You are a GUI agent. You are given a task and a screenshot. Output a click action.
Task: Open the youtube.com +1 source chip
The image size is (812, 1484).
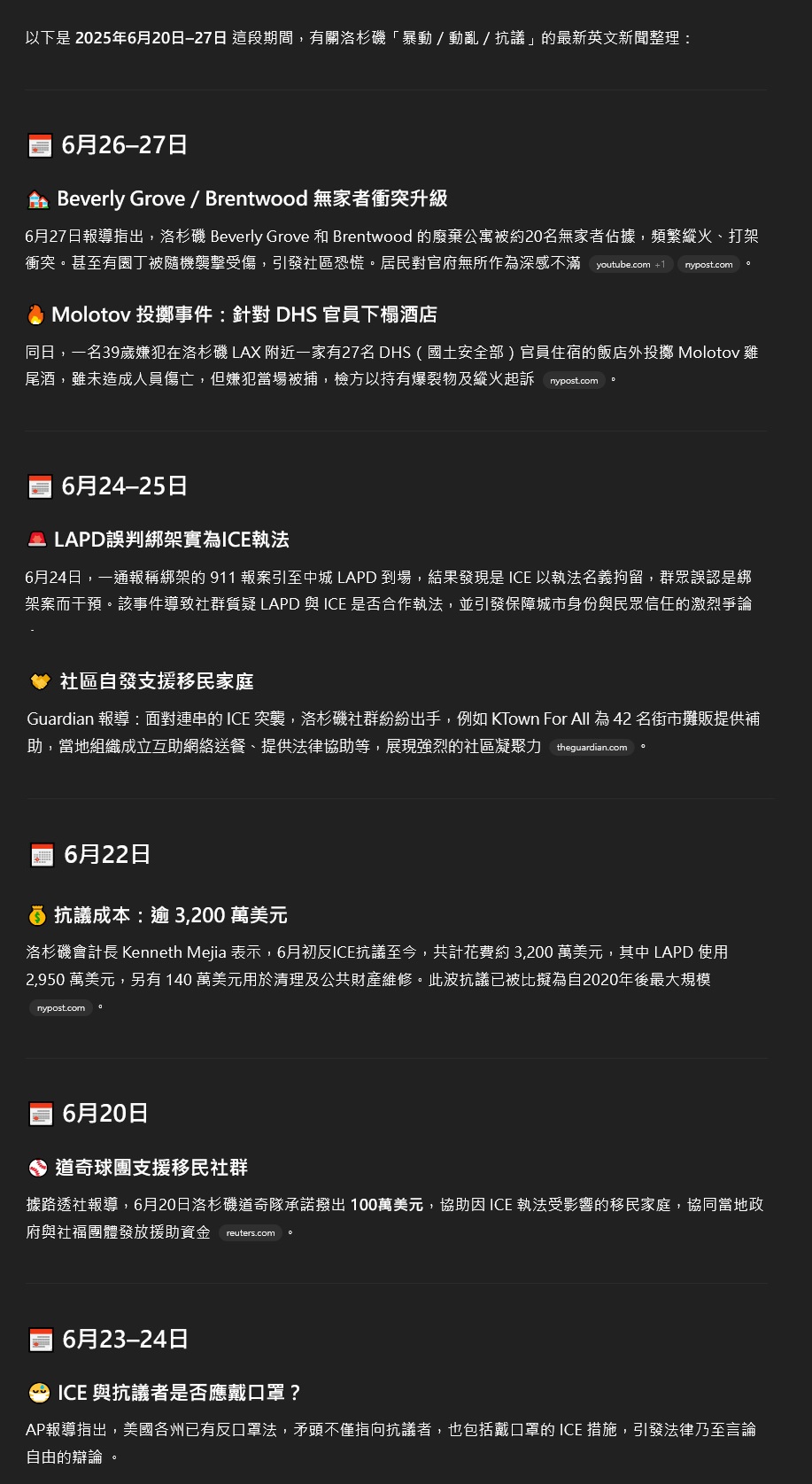pos(630,264)
